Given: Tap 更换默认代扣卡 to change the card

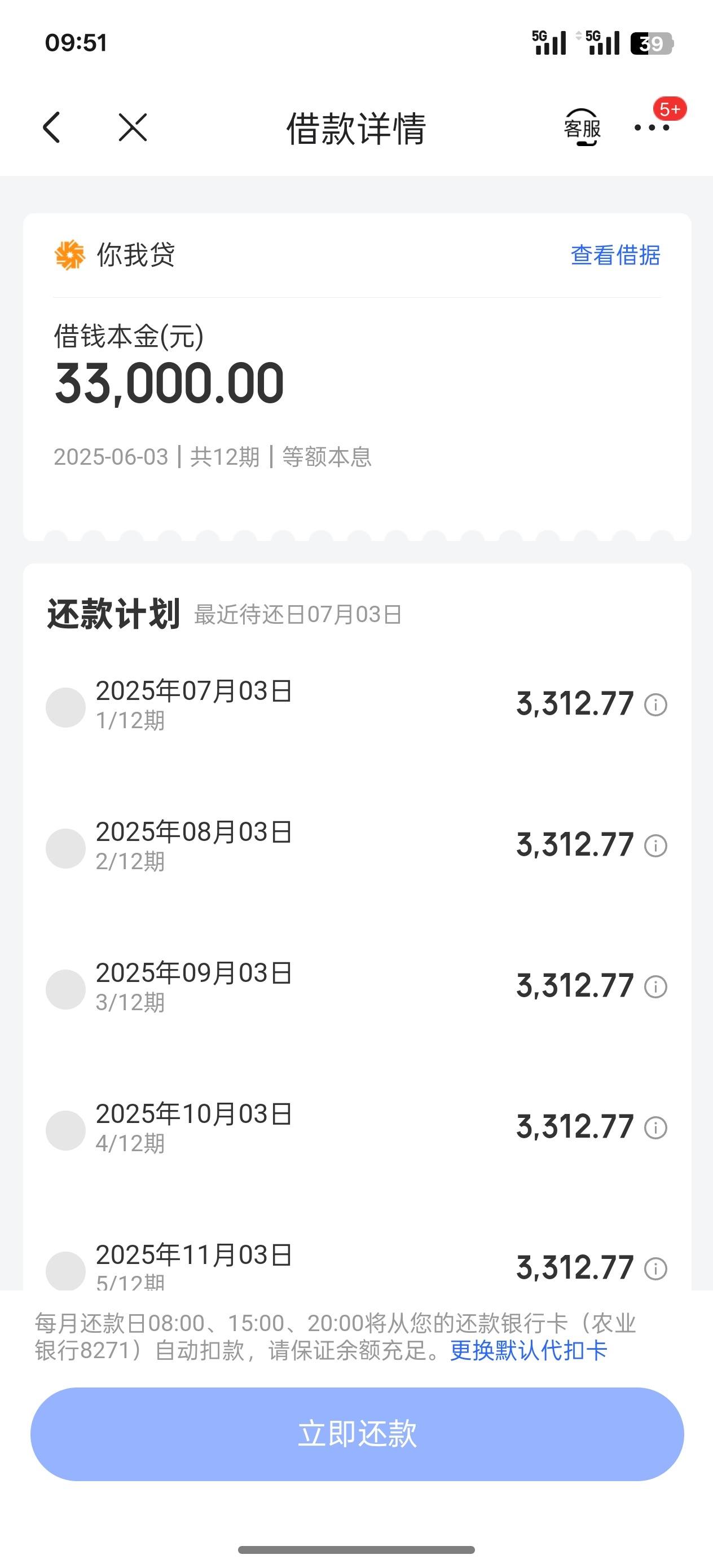Looking at the screenshot, I should click(x=529, y=1350).
